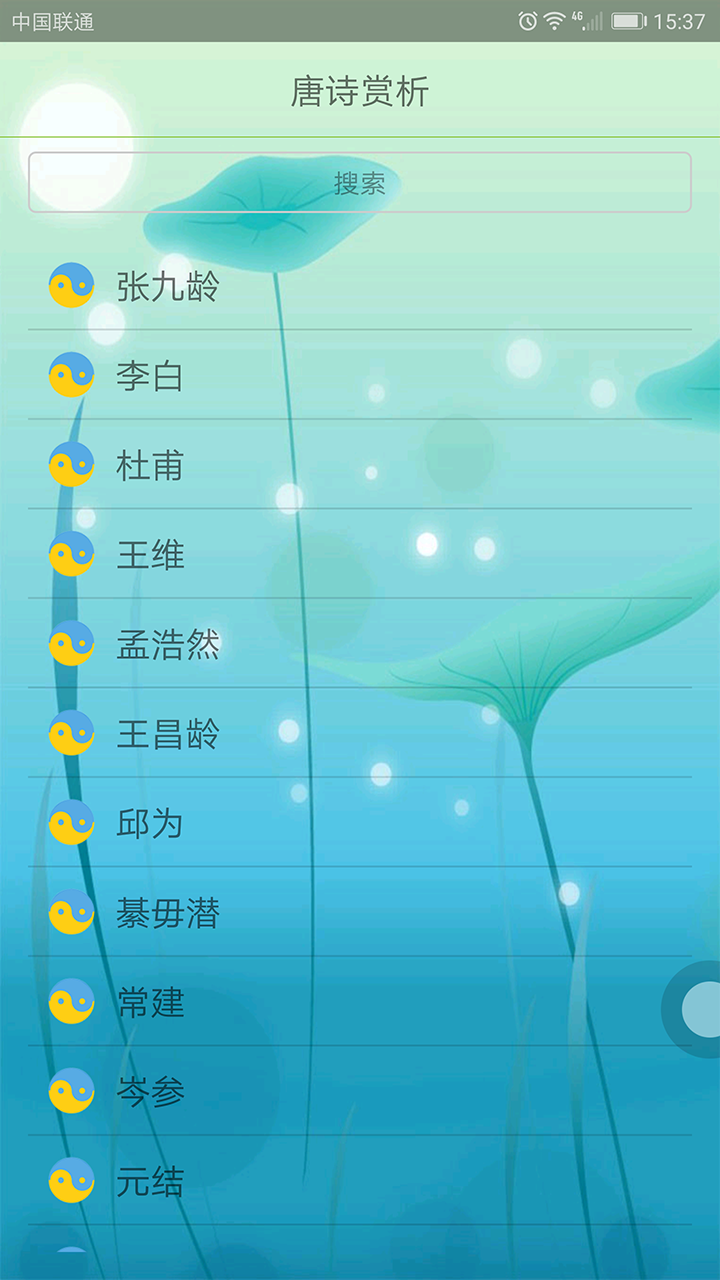Select the yin-yang icon next to 李白
Viewport: 720px width, 1280px height.
71,376
